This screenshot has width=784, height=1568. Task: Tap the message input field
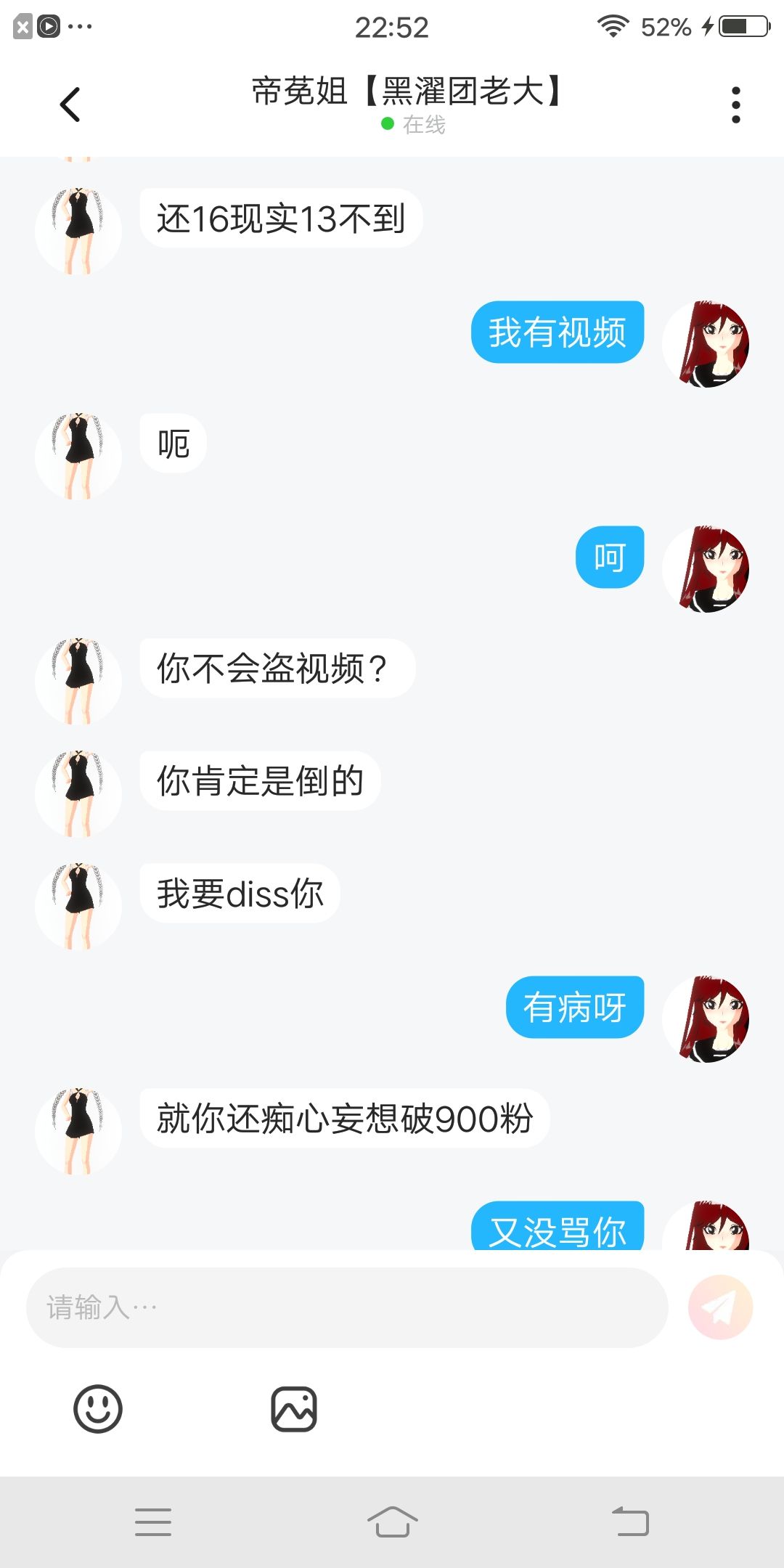click(x=347, y=1307)
